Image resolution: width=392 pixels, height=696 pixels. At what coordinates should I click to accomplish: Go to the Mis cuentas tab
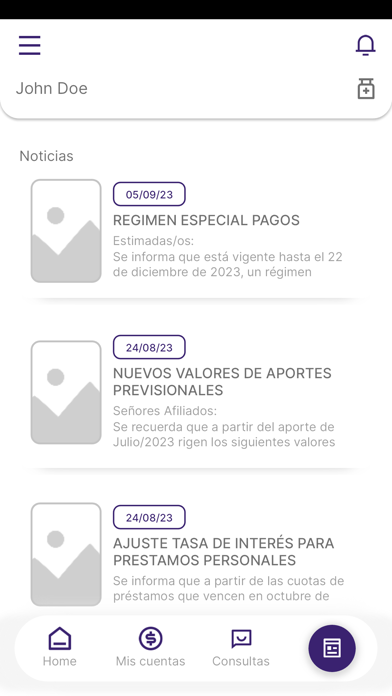coord(150,648)
